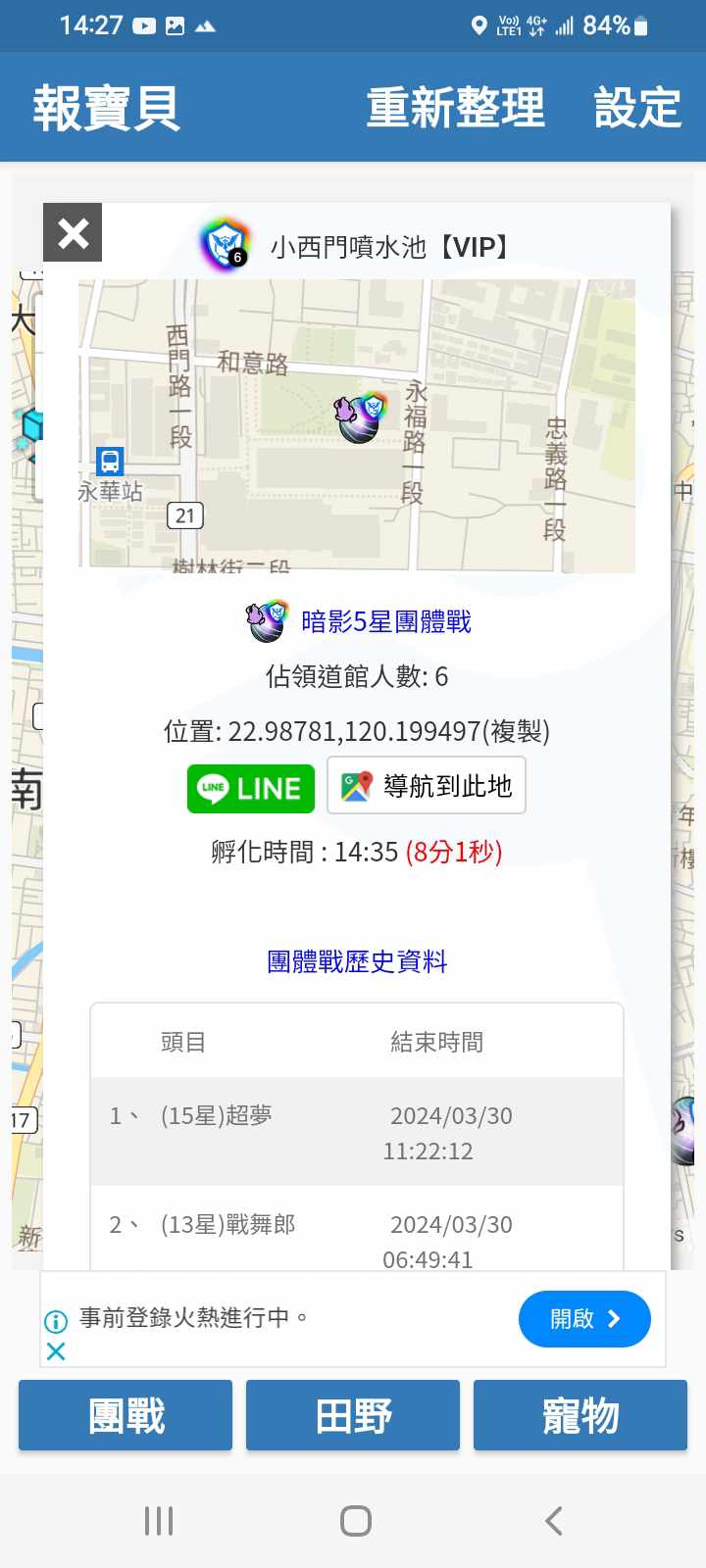Switch to the 寵物 tab

580,1416
